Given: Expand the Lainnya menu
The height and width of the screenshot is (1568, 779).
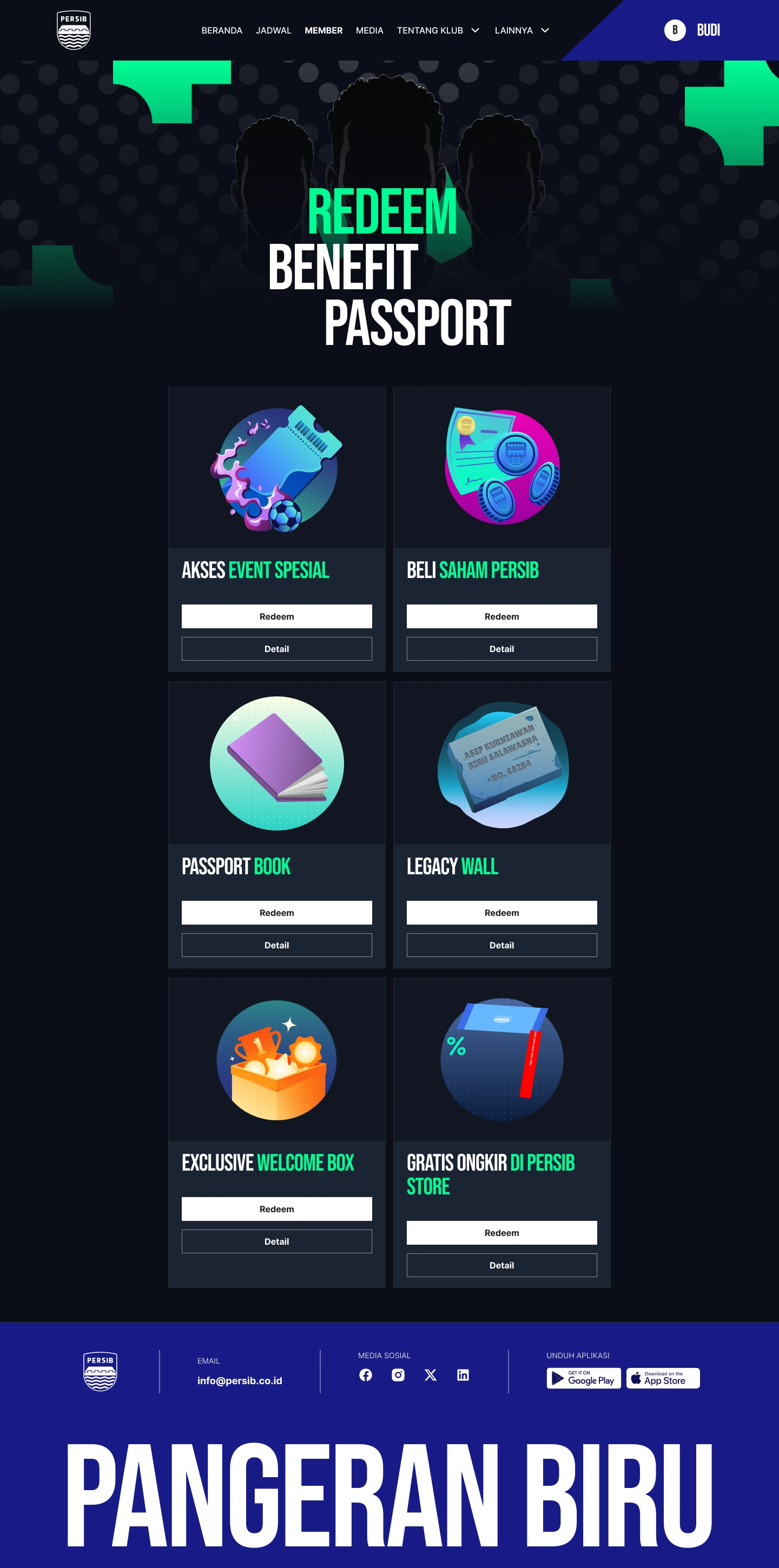Looking at the screenshot, I should tap(521, 30).
